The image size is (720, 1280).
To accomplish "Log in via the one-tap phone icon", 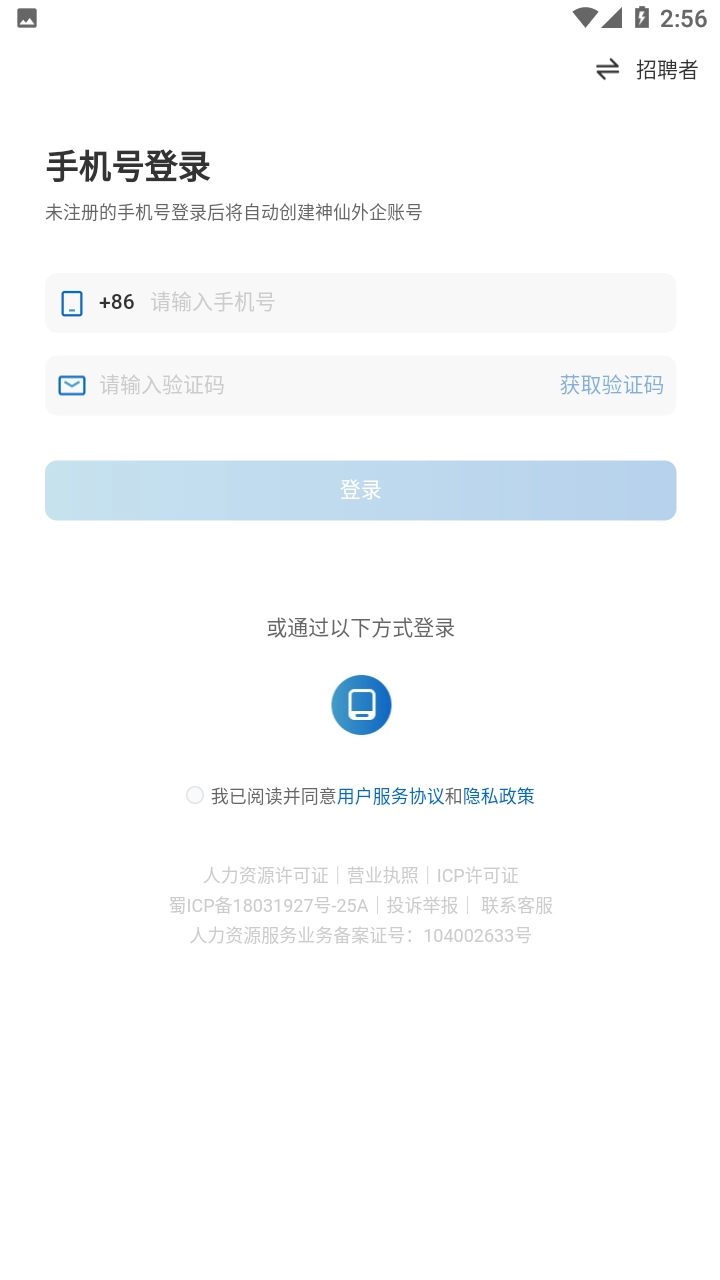I will (x=361, y=705).
